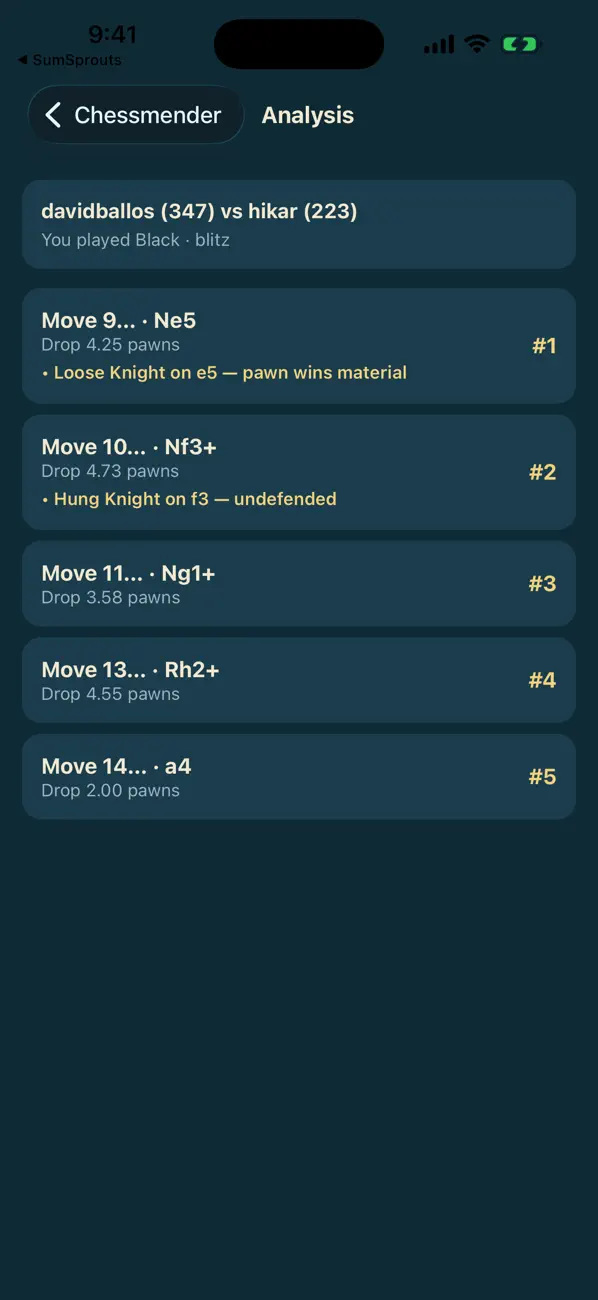
Task: Tap the Move 14 a4 card
Action: click(299, 777)
